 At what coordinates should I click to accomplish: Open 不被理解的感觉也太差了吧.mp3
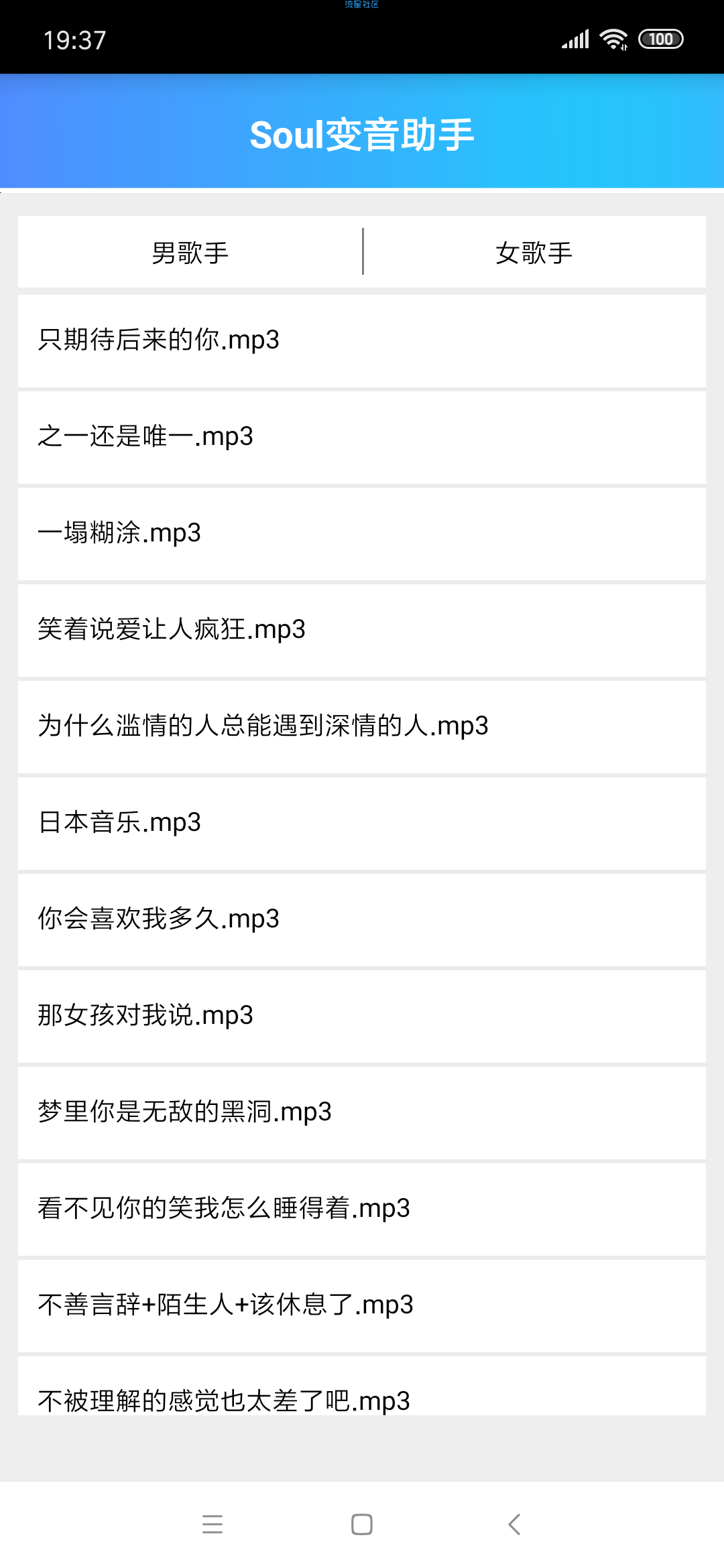tap(362, 1386)
